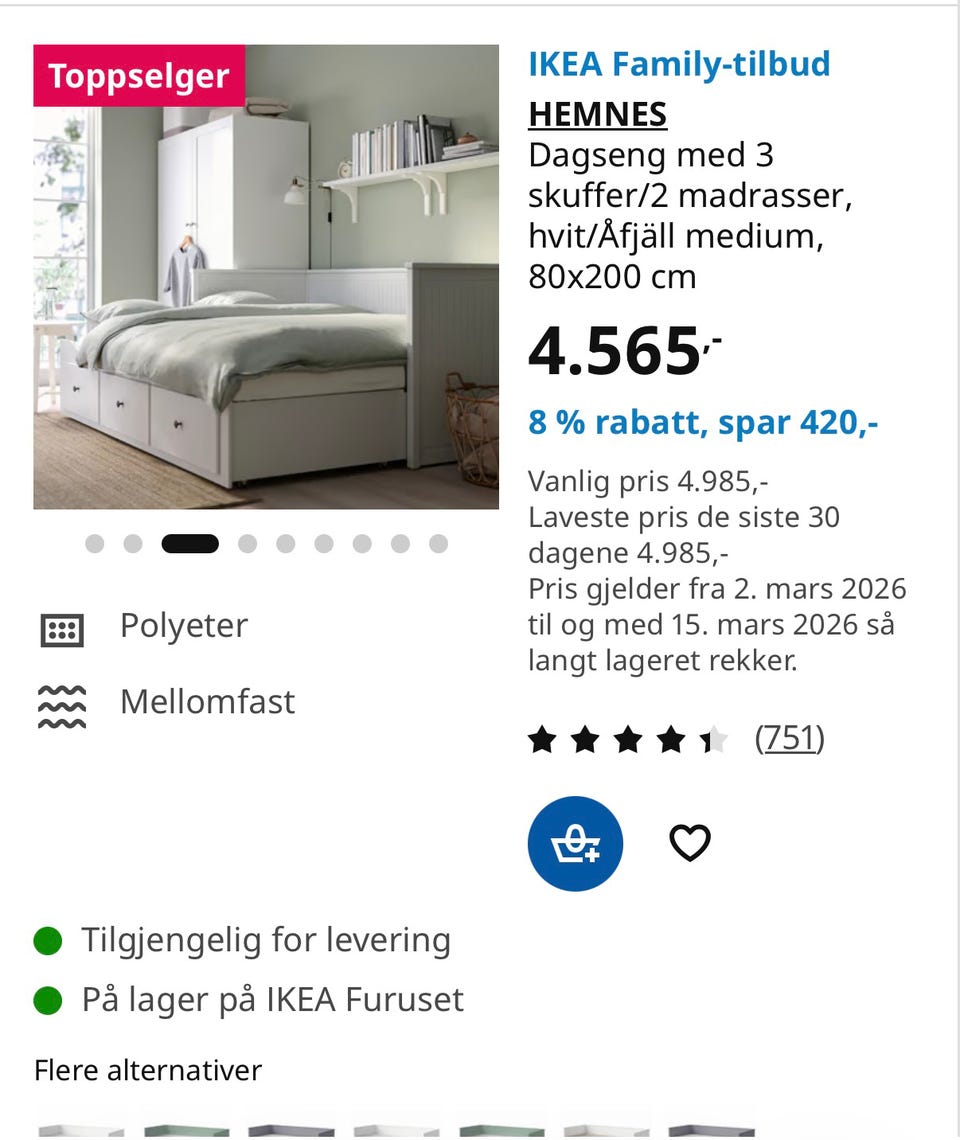Select the first carousel dot
960x1140 pixels.
click(x=97, y=543)
